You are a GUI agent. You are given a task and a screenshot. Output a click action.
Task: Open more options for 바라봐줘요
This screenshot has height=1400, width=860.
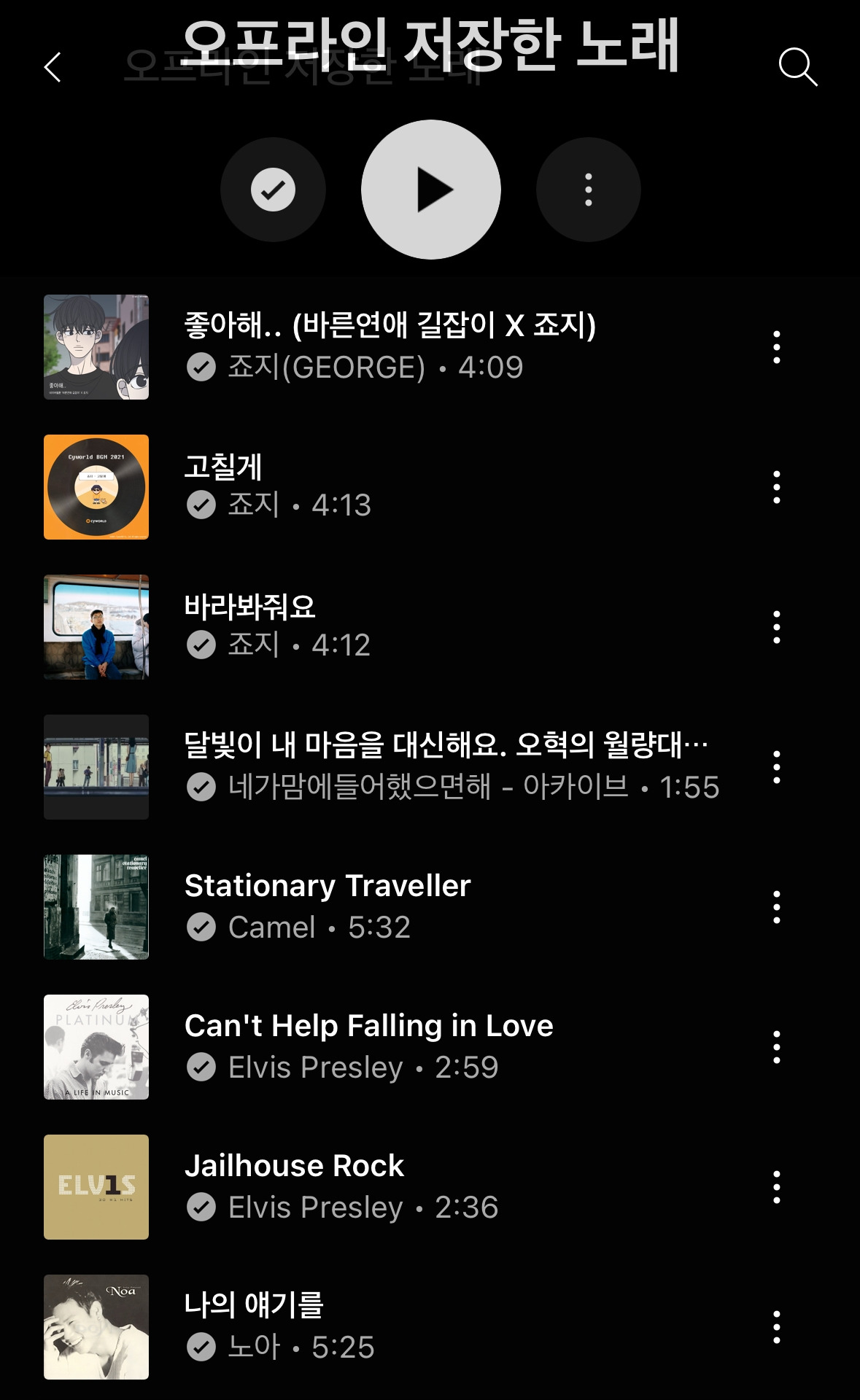pyautogui.click(x=777, y=627)
